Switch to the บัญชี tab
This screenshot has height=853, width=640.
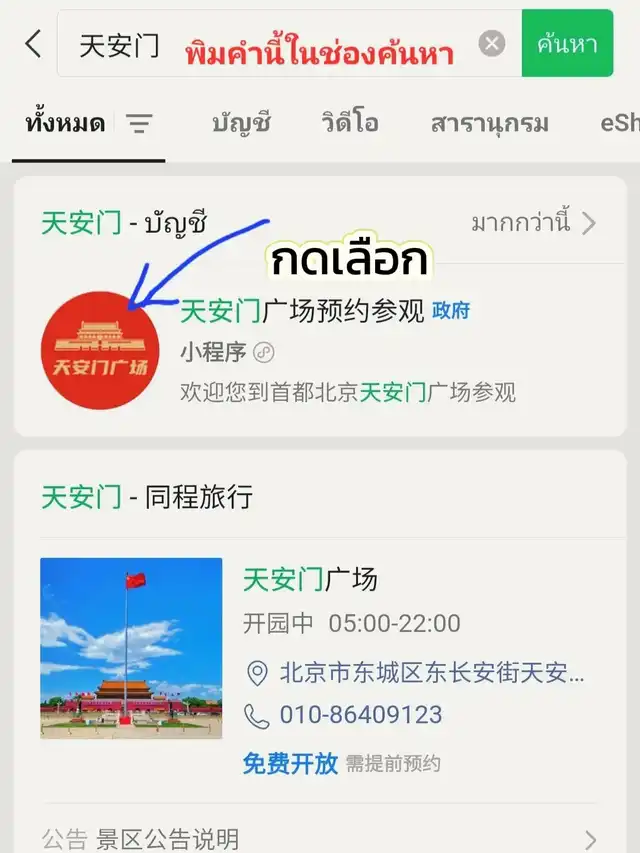[x=243, y=124]
